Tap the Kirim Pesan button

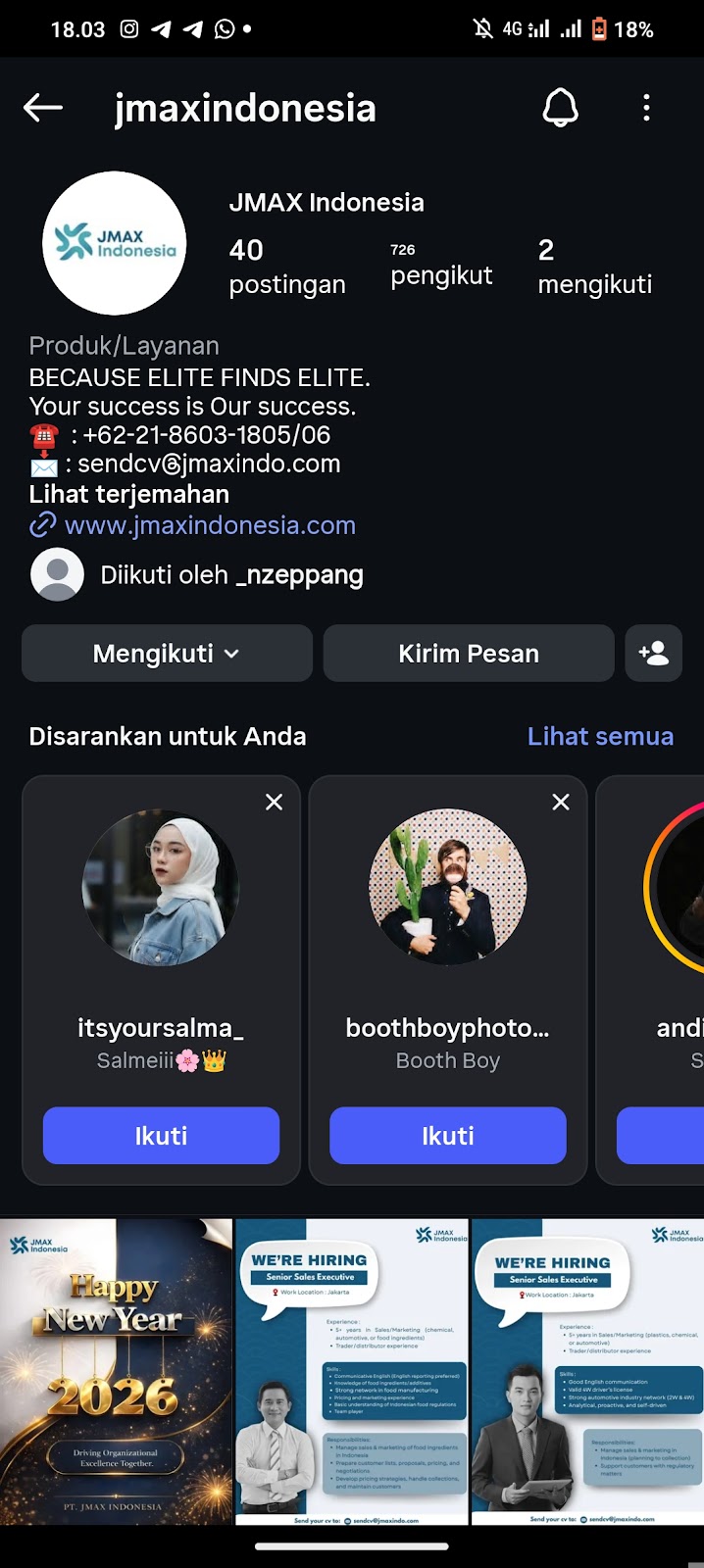469,654
